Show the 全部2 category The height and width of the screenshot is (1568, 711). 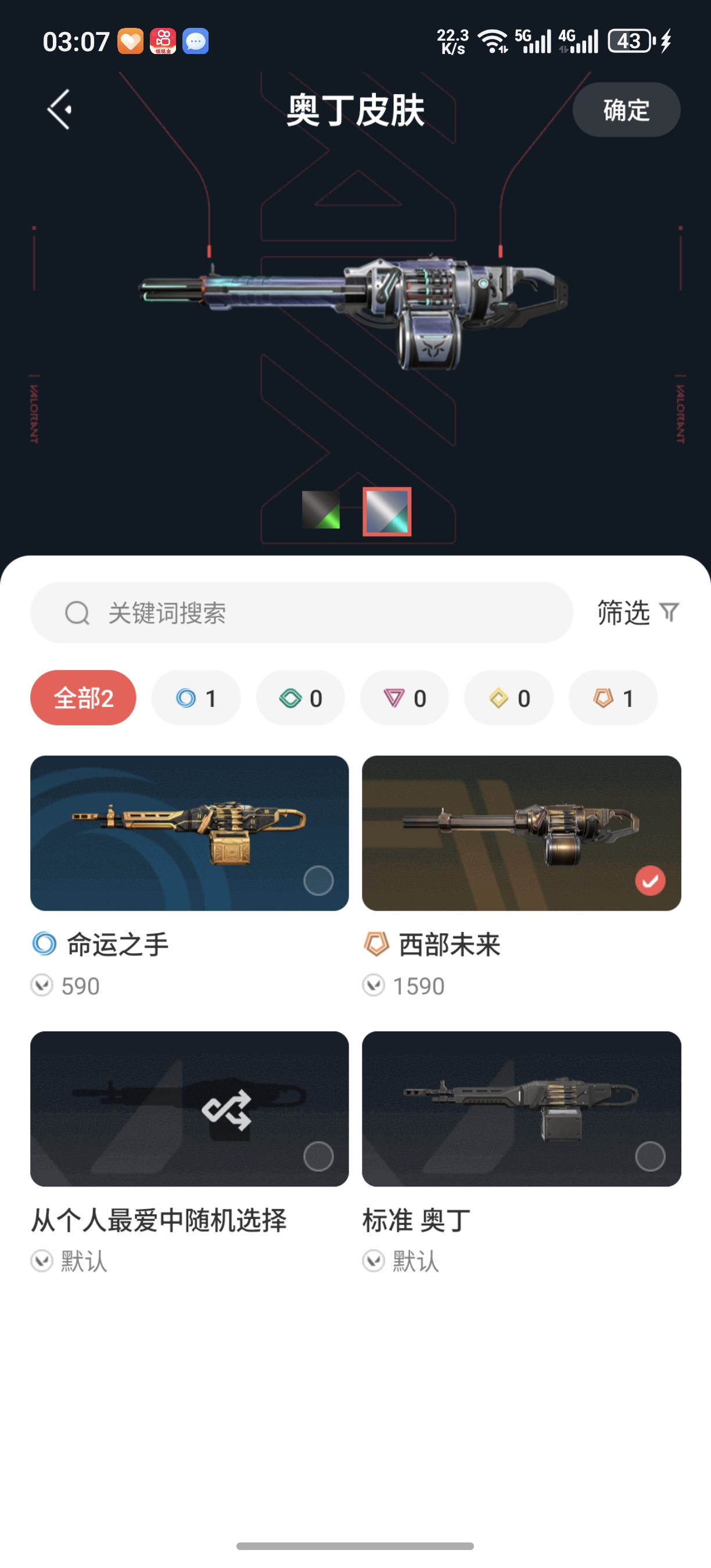(84, 697)
